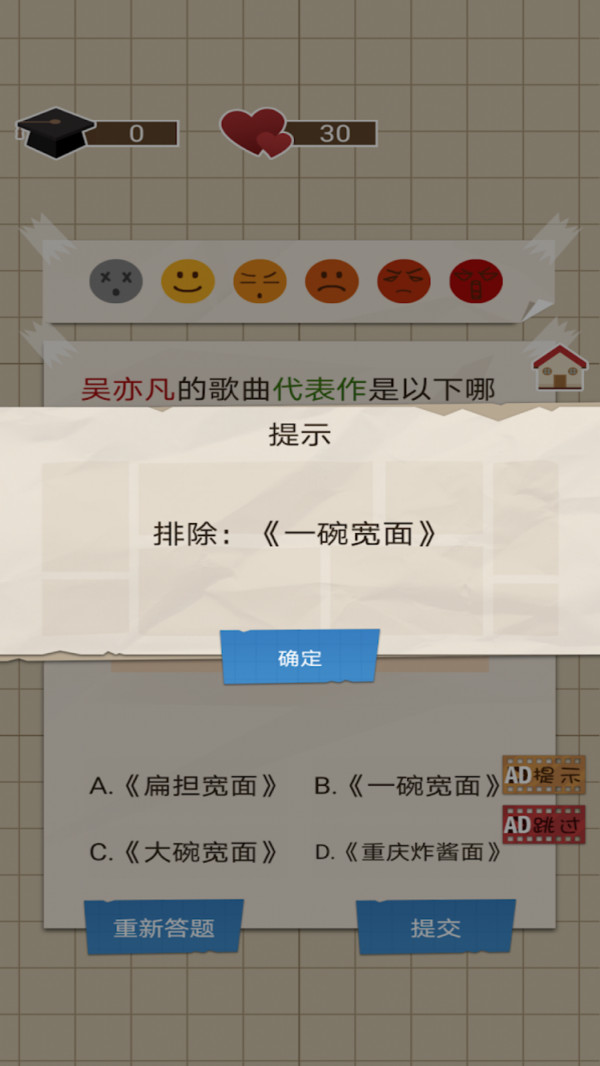Viewport: 600px width, 1066px height.
Task: Go to home via house icon
Action: point(559,367)
